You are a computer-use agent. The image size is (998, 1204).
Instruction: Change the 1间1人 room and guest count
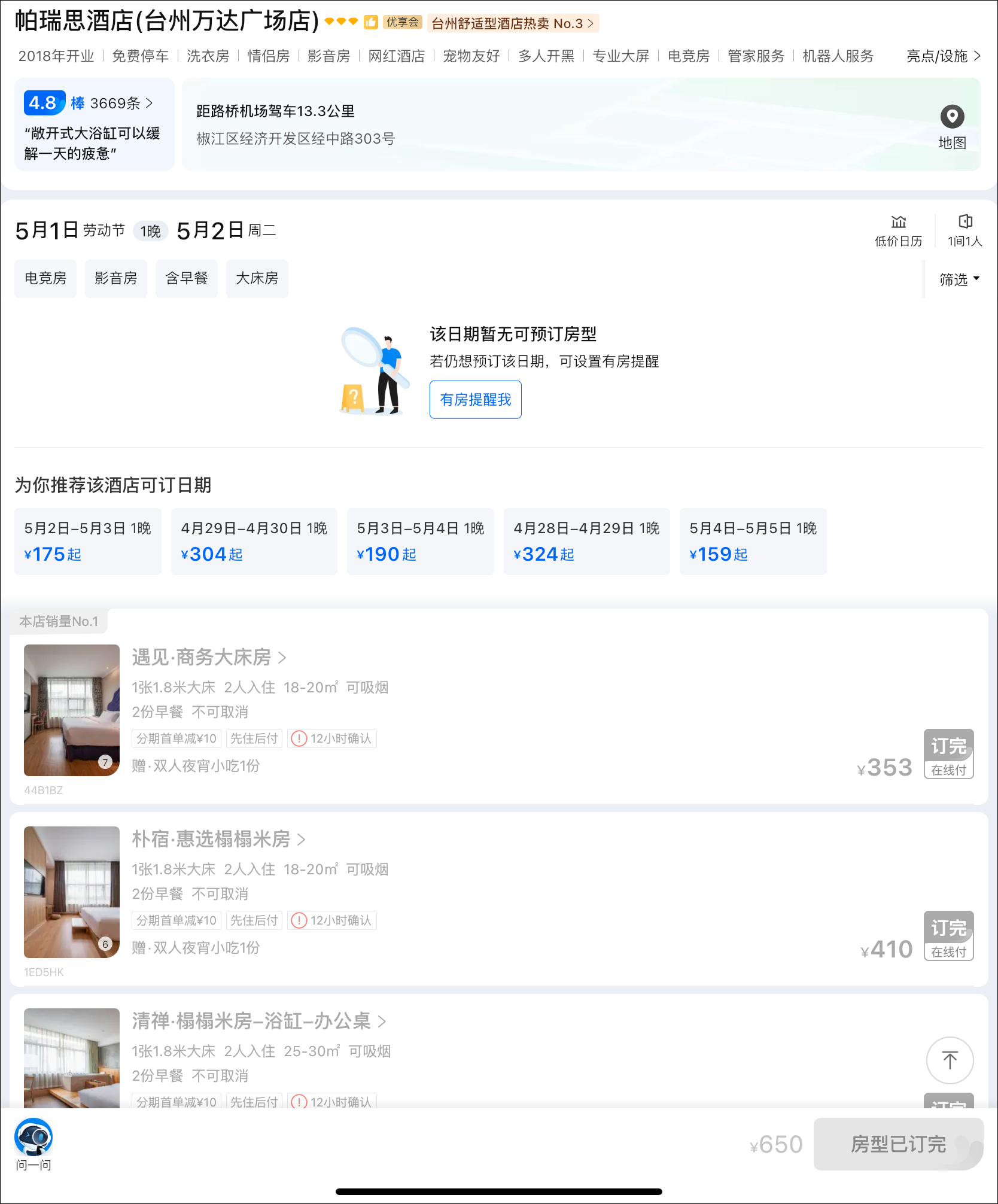pyautogui.click(x=964, y=230)
